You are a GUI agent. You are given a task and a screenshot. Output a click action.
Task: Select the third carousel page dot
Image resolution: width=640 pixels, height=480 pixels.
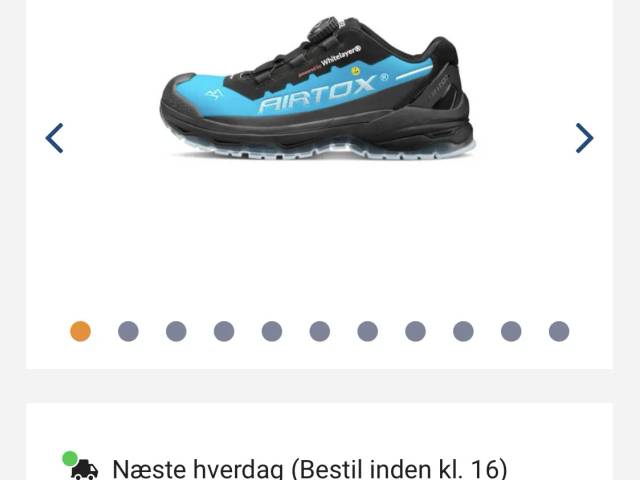176,331
